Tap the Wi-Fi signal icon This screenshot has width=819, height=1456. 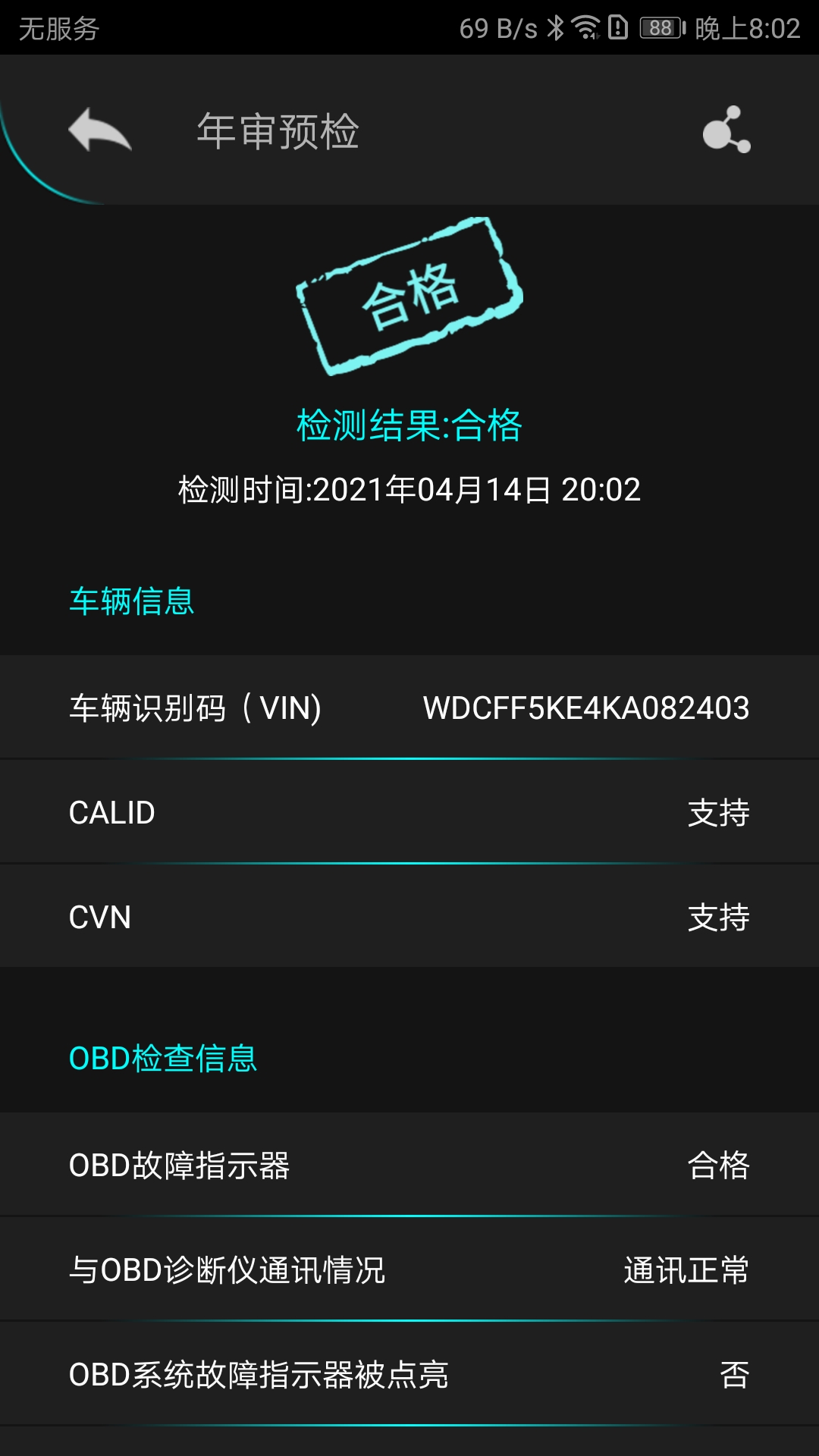585,25
